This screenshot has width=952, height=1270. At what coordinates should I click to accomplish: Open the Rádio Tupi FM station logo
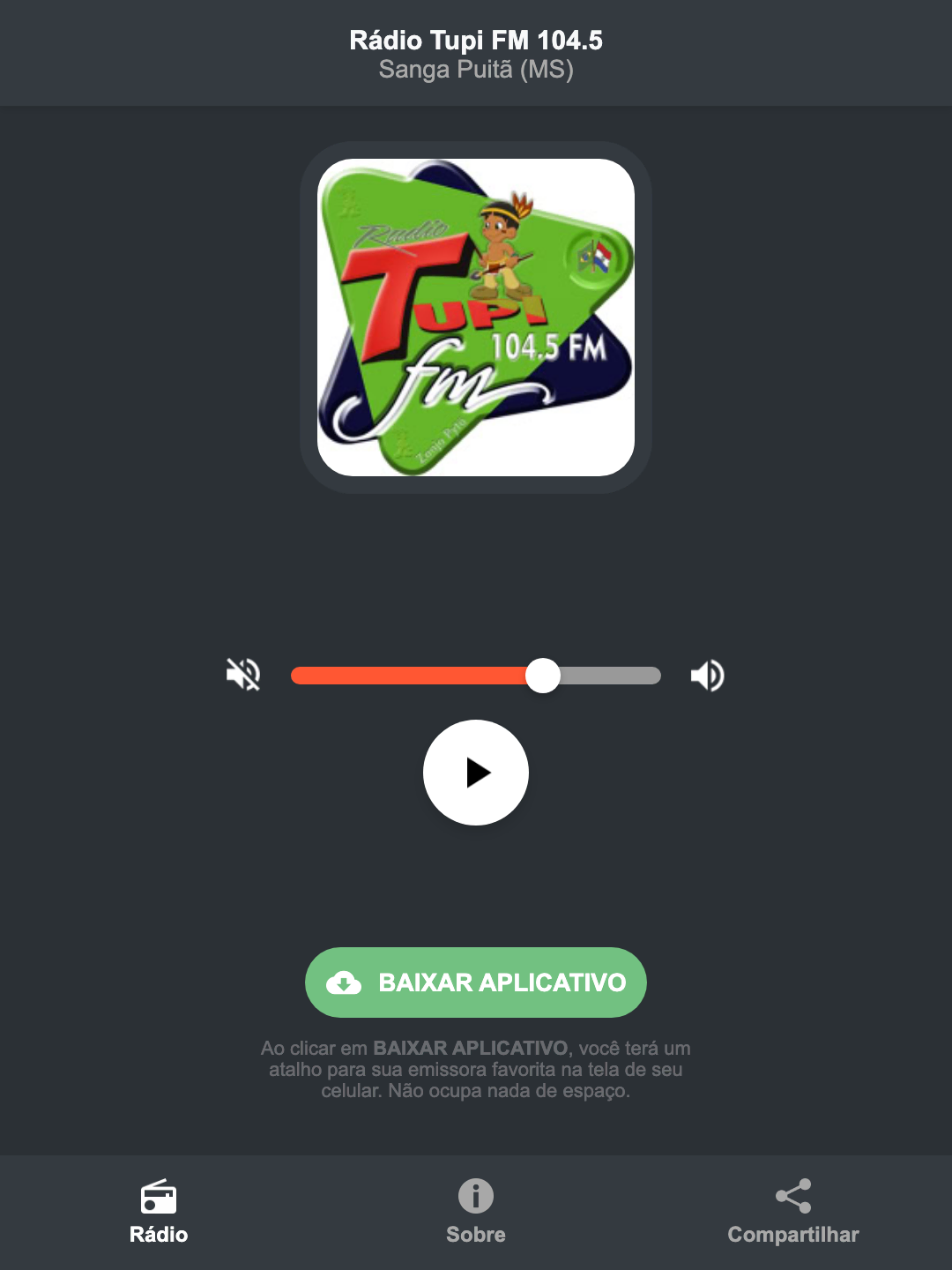(476, 316)
